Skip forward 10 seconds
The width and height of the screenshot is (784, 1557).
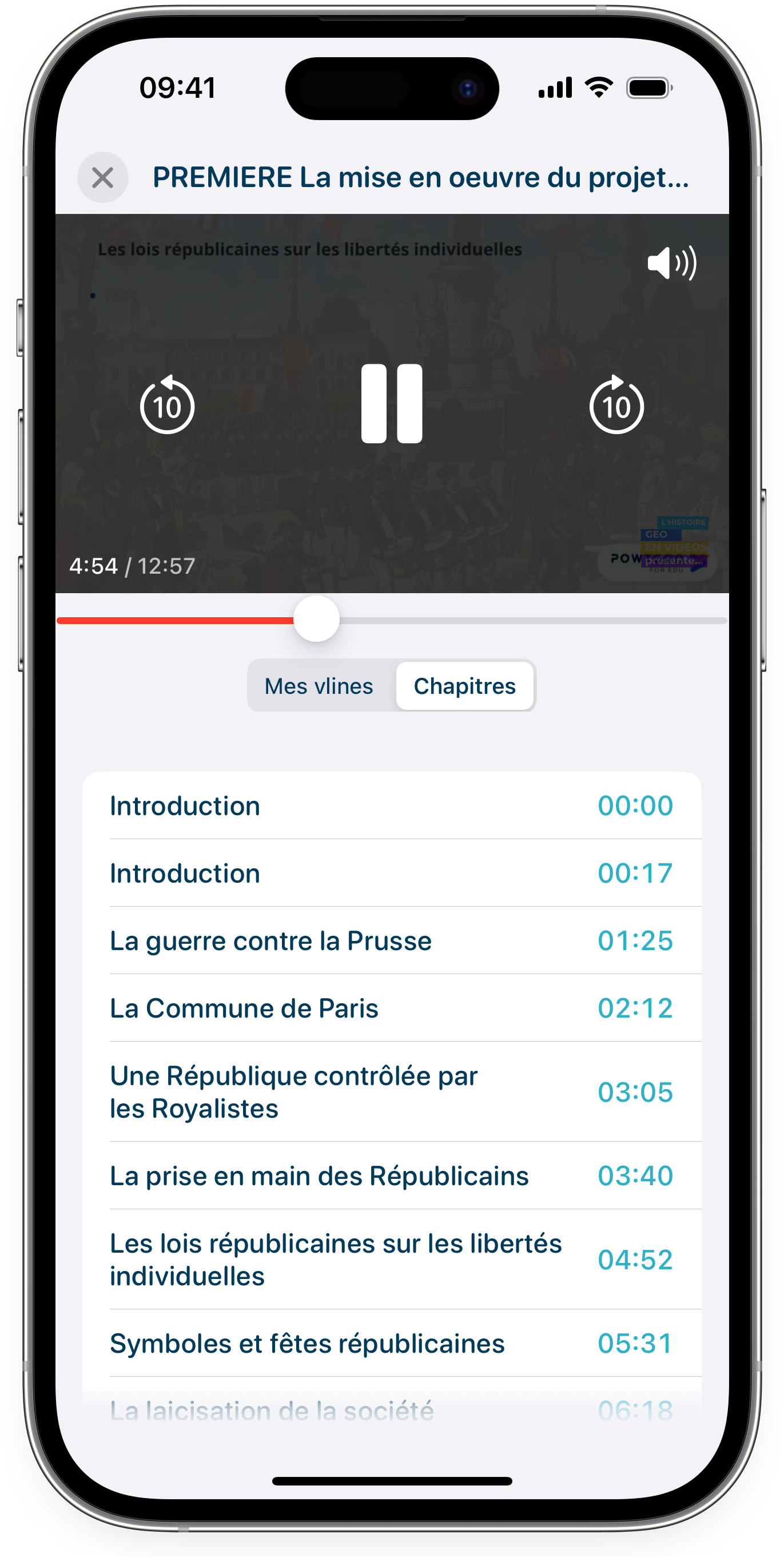(616, 405)
